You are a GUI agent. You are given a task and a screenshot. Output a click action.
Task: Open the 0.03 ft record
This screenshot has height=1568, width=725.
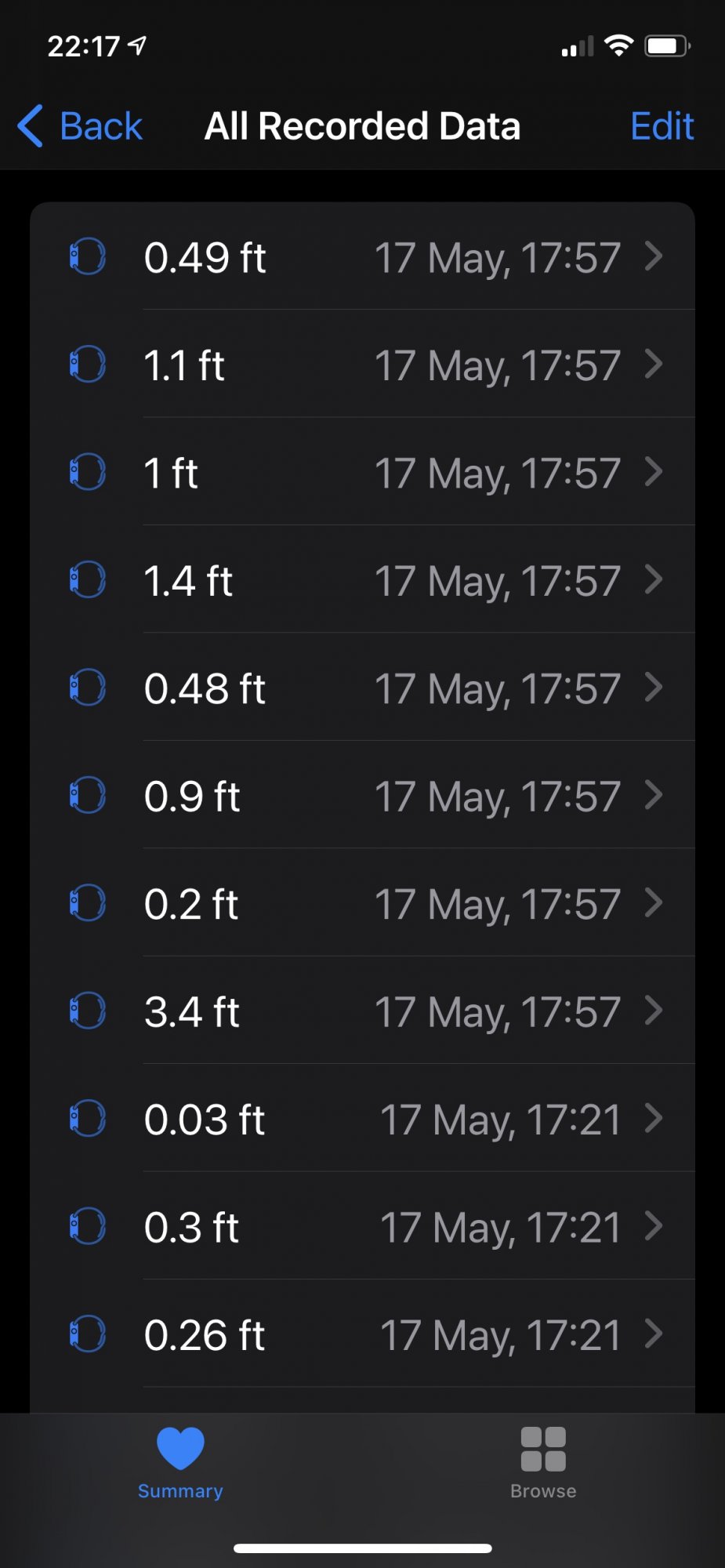(x=362, y=1120)
